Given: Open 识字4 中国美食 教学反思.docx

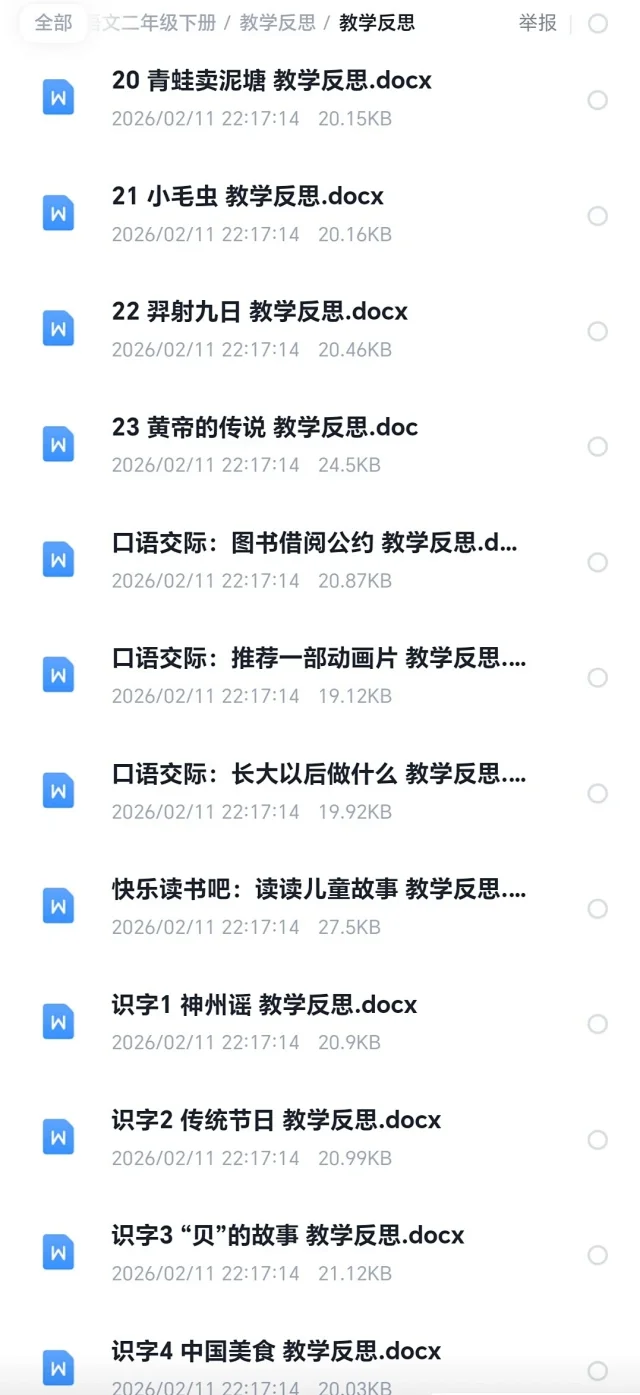Looking at the screenshot, I should coord(276,1351).
